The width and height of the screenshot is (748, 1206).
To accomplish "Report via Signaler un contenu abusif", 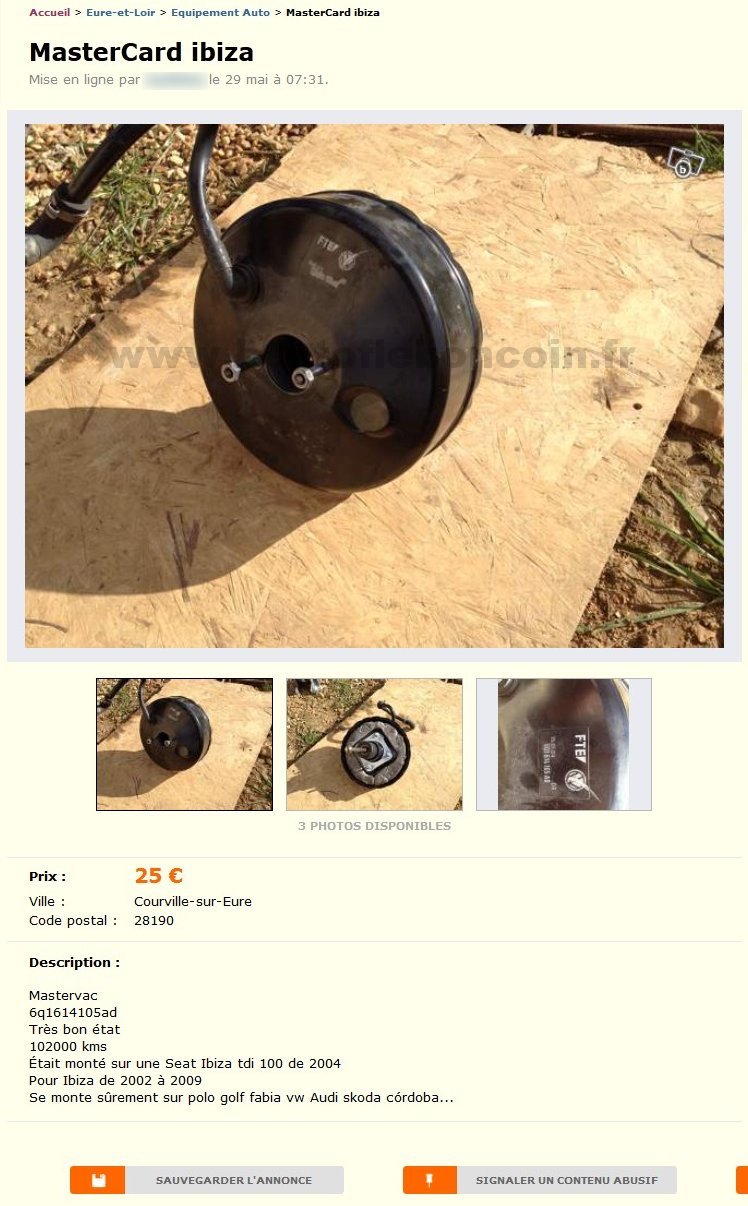I will [x=540, y=1180].
